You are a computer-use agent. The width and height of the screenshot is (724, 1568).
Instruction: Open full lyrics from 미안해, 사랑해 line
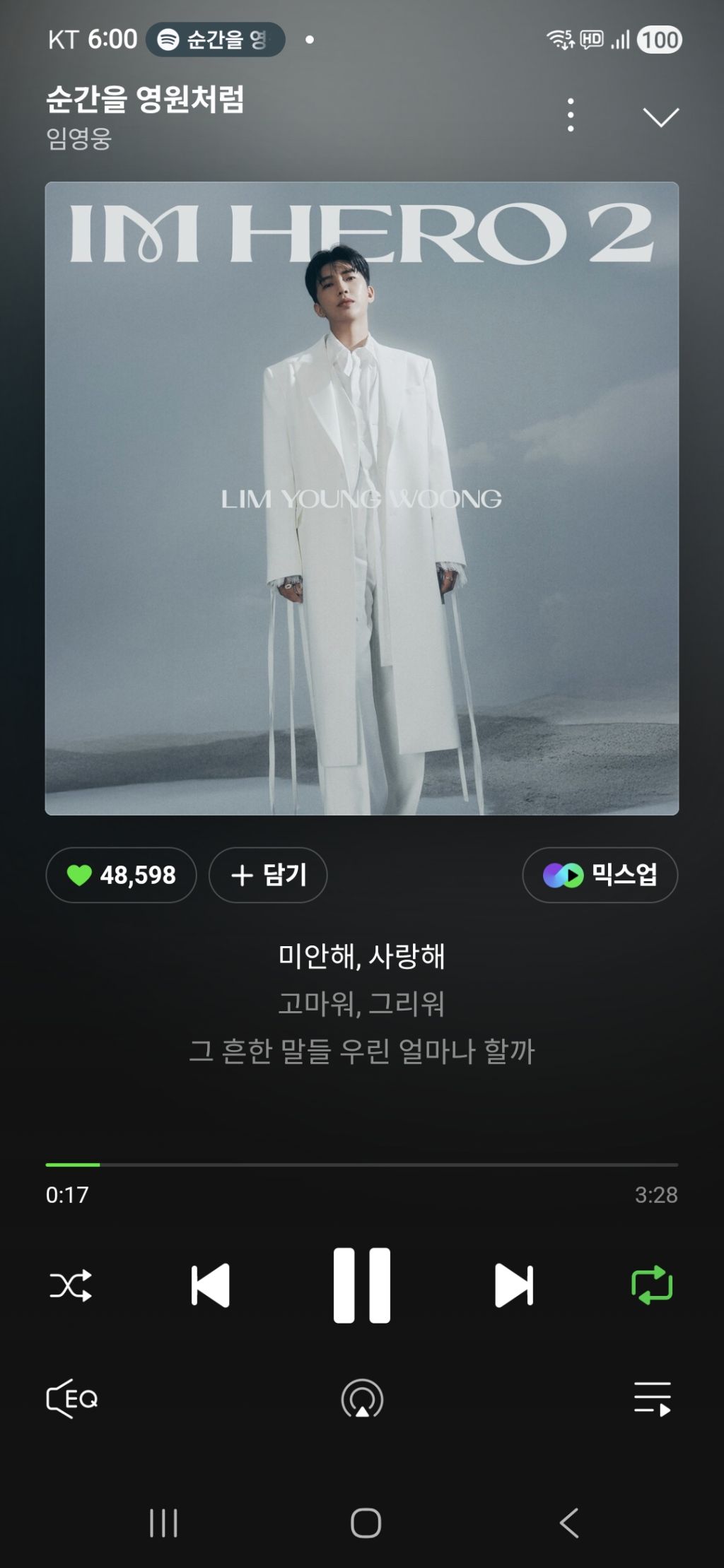(362, 956)
